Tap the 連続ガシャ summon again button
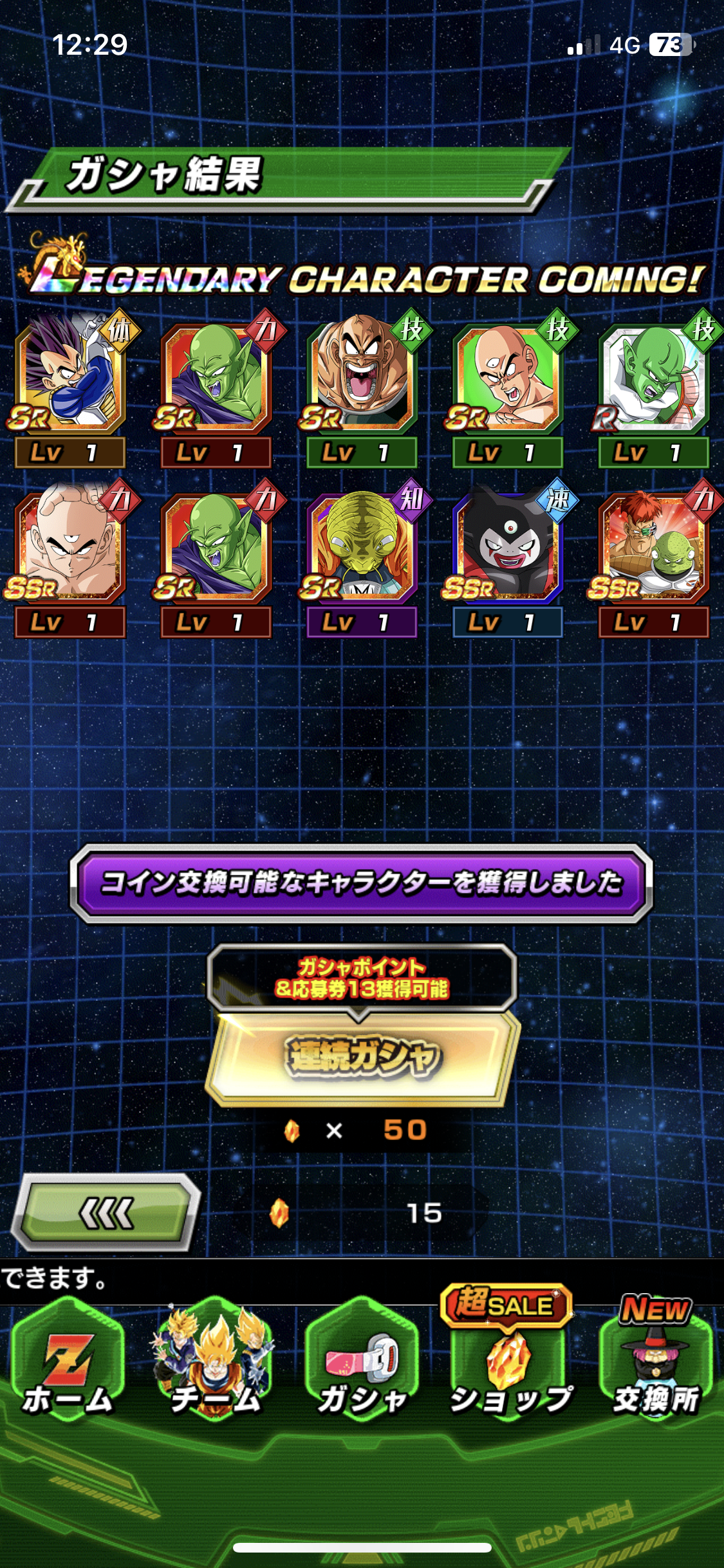 pos(362,1057)
